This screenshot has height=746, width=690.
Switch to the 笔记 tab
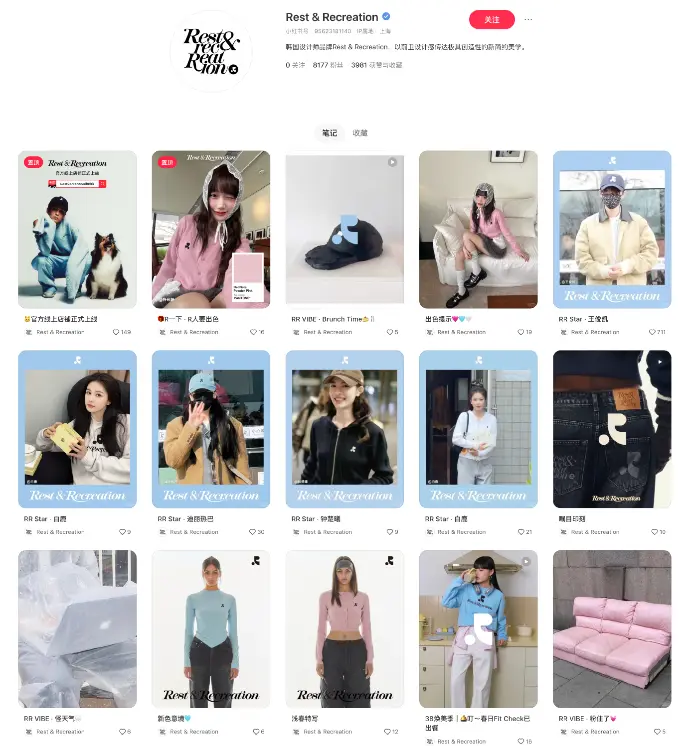(x=329, y=133)
